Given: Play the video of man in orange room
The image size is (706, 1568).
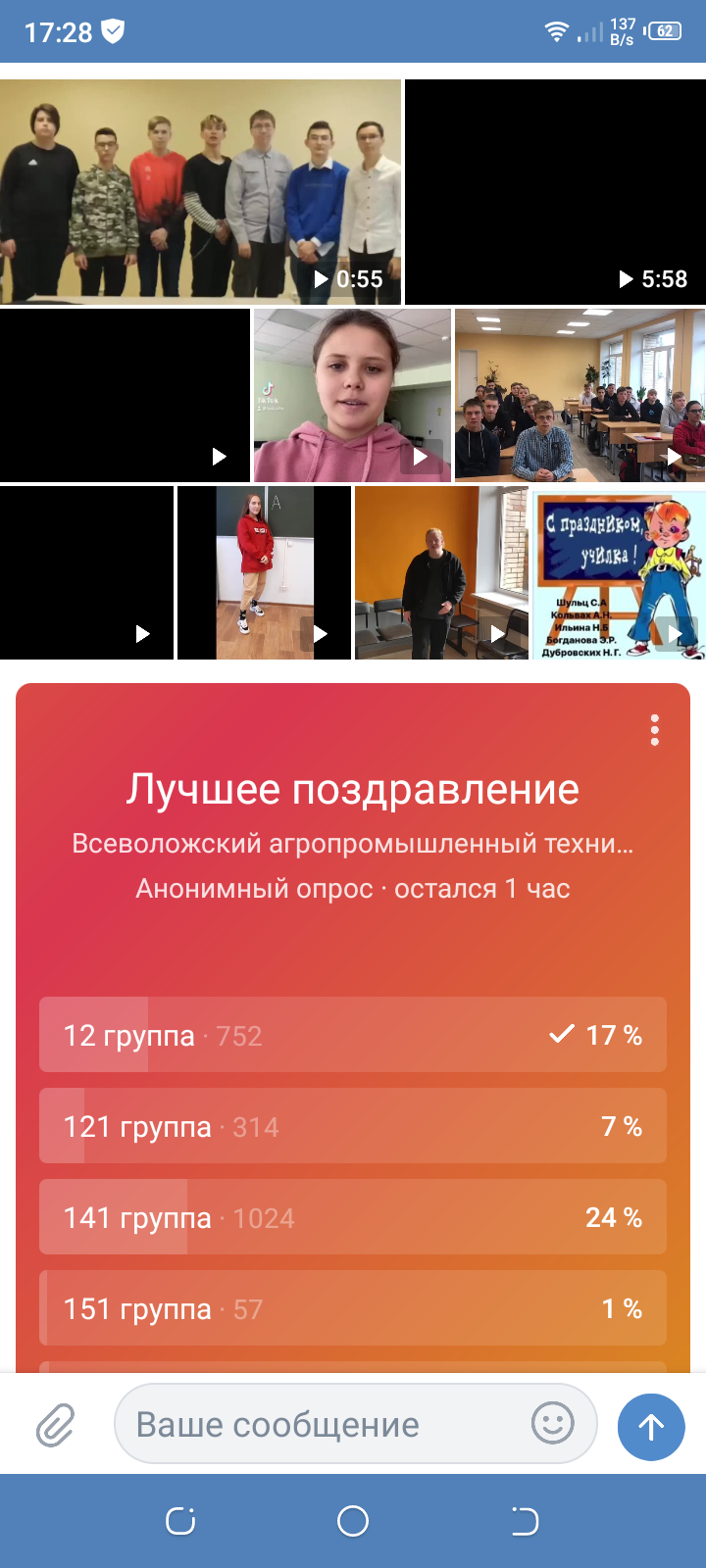Looking at the screenshot, I should 441,572.
